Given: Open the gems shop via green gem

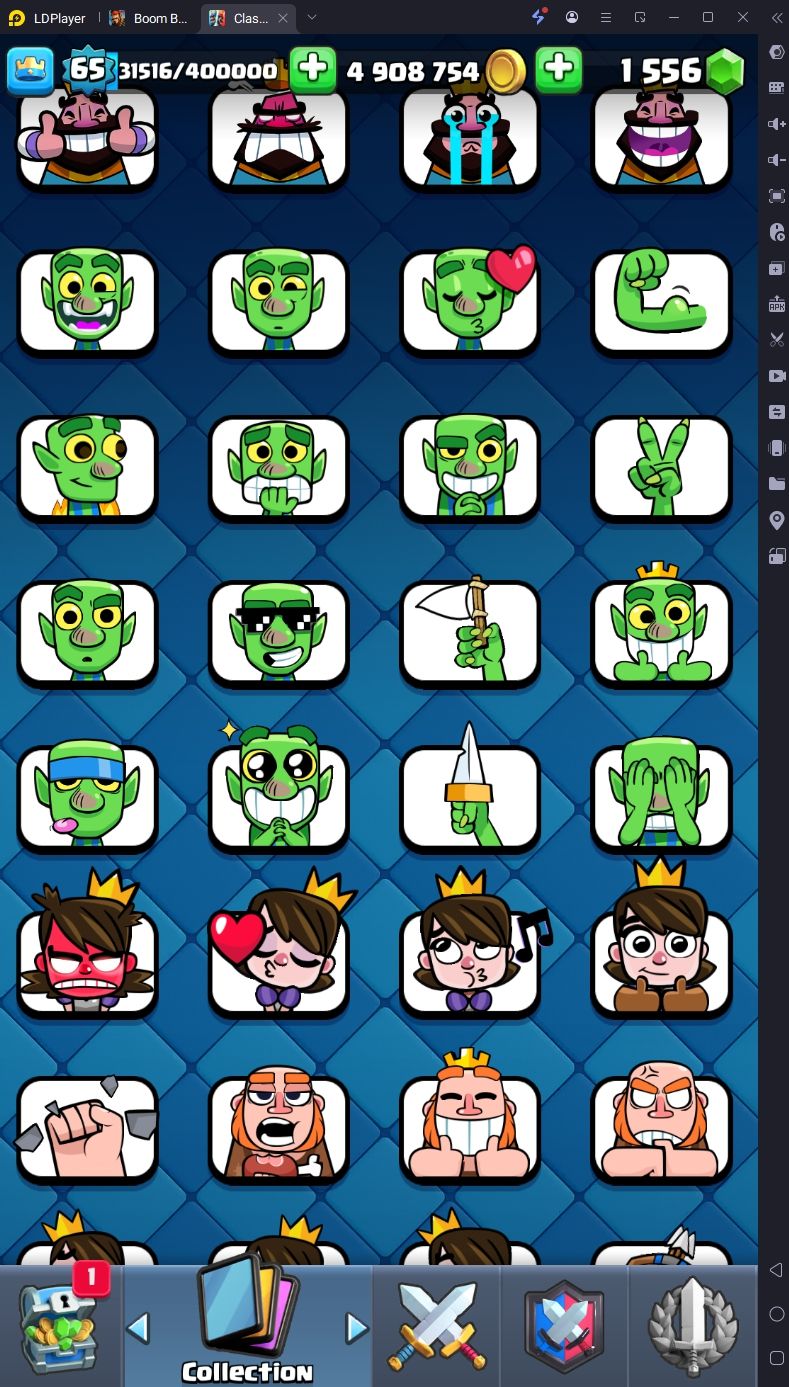Looking at the screenshot, I should click(726, 70).
